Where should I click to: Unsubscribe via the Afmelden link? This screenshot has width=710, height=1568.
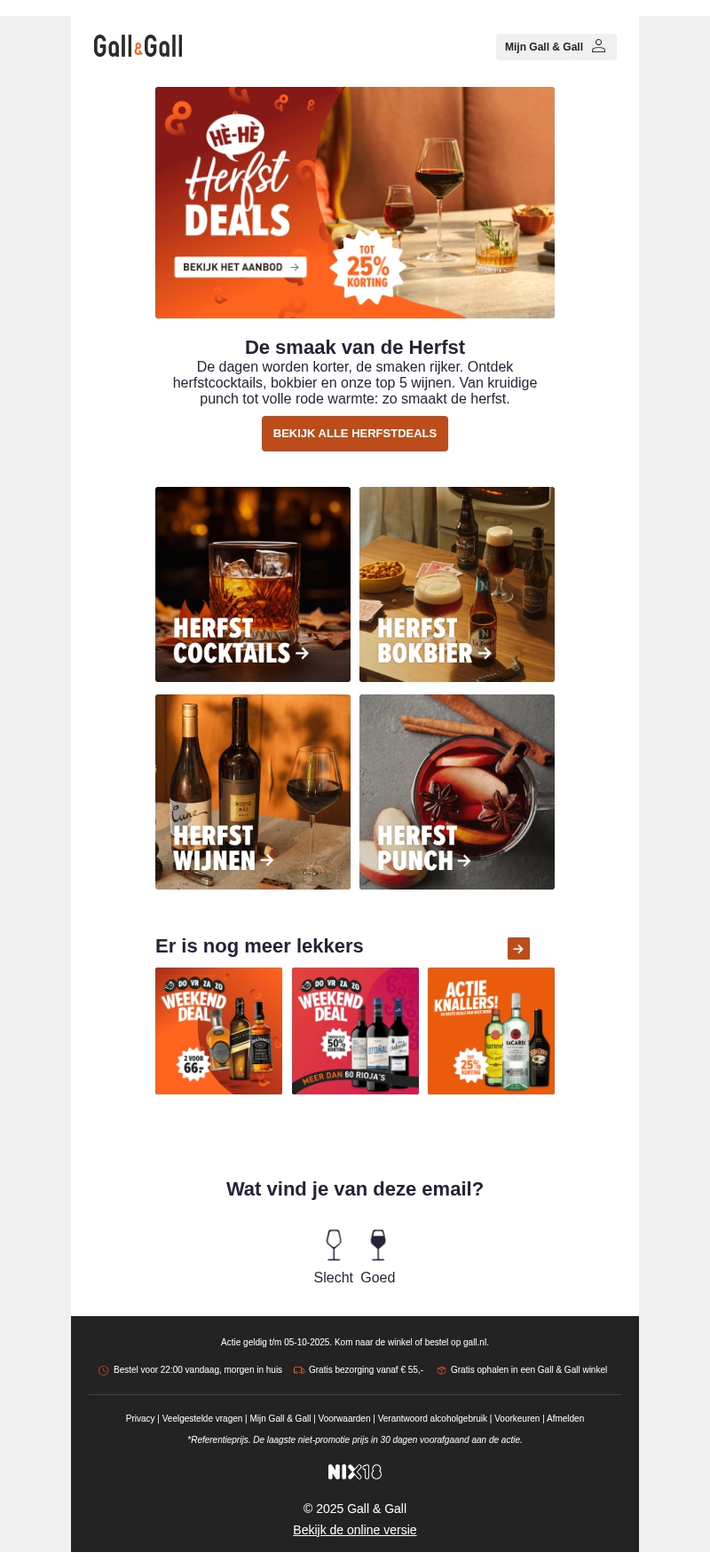pos(565,1418)
